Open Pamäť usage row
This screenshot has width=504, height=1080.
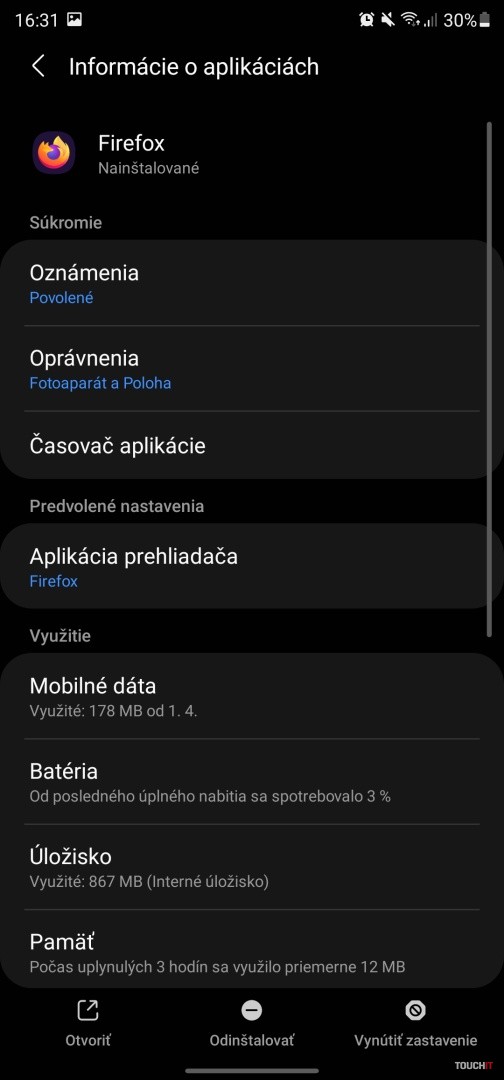coord(252,949)
